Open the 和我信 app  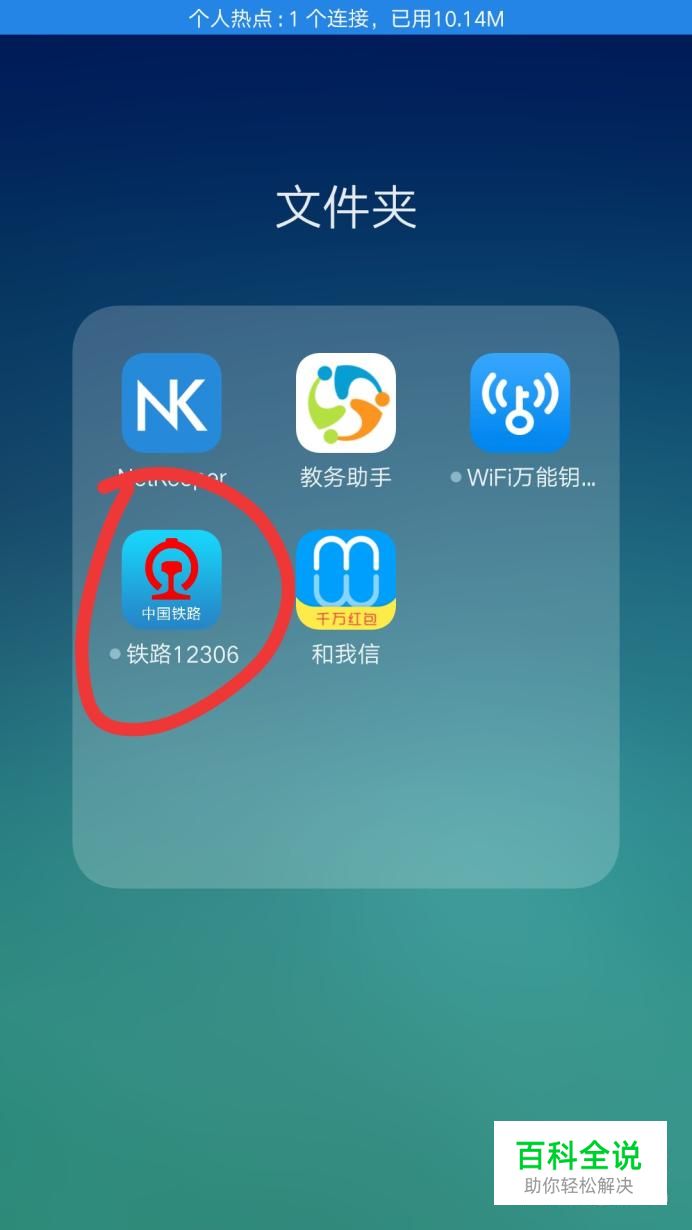(x=346, y=580)
